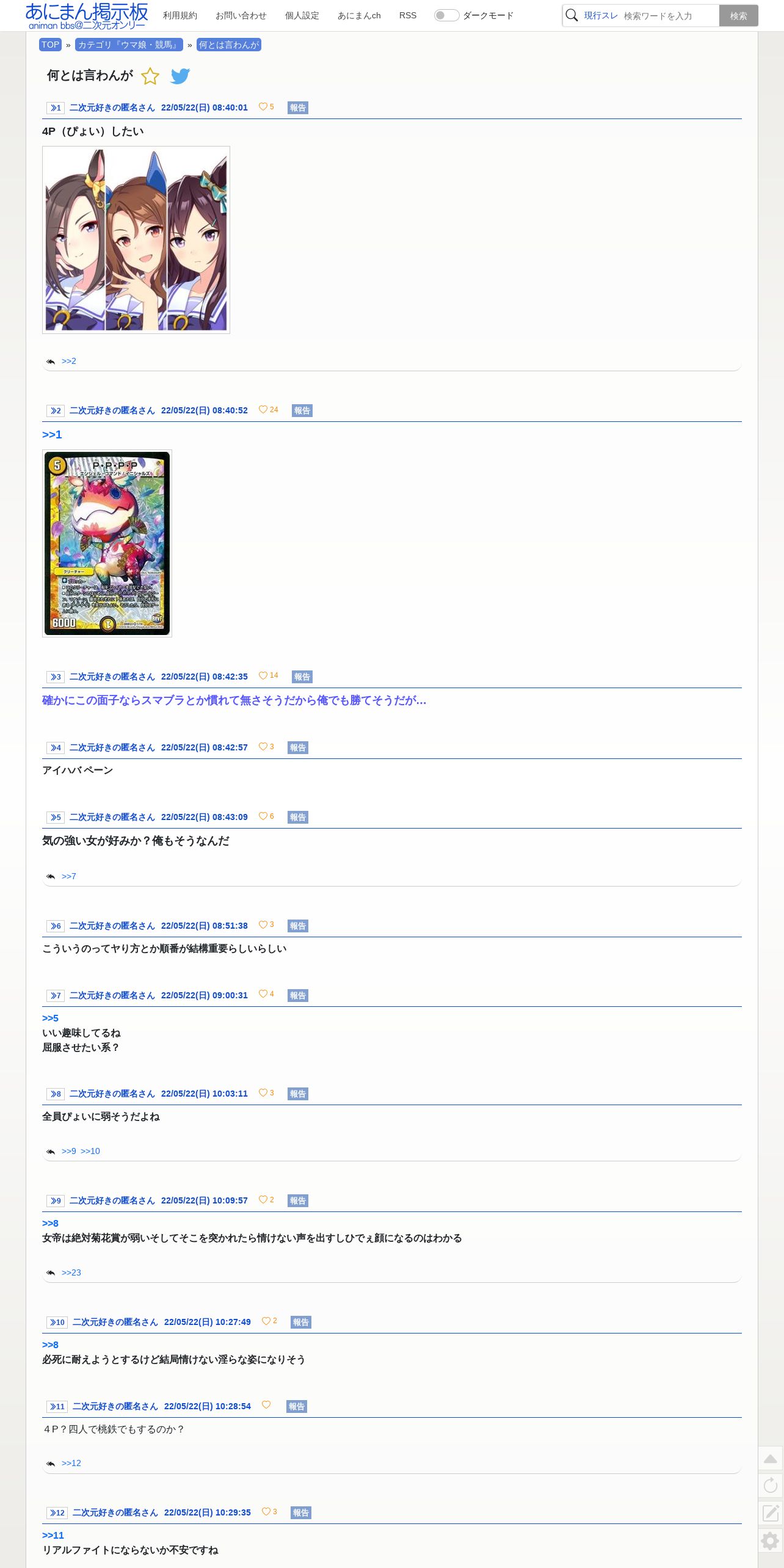Open the three-character image in post 1

pyautogui.click(x=136, y=240)
